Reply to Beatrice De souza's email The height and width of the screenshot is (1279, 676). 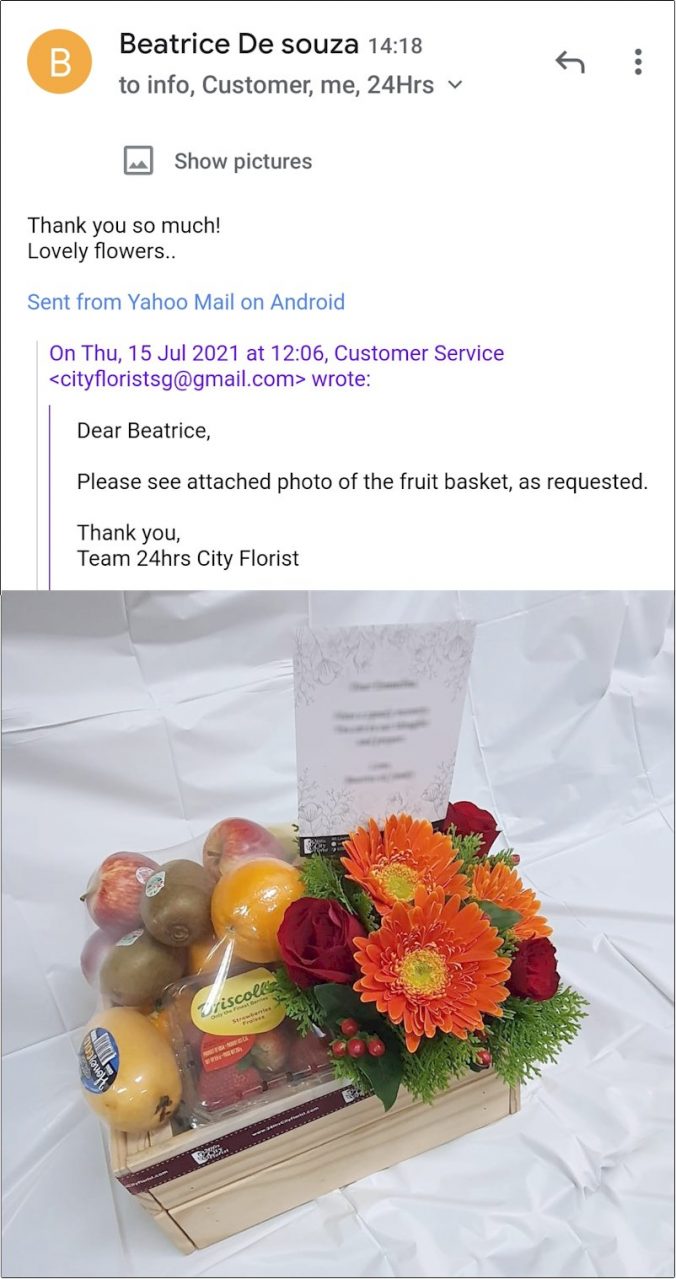pos(570,62)
